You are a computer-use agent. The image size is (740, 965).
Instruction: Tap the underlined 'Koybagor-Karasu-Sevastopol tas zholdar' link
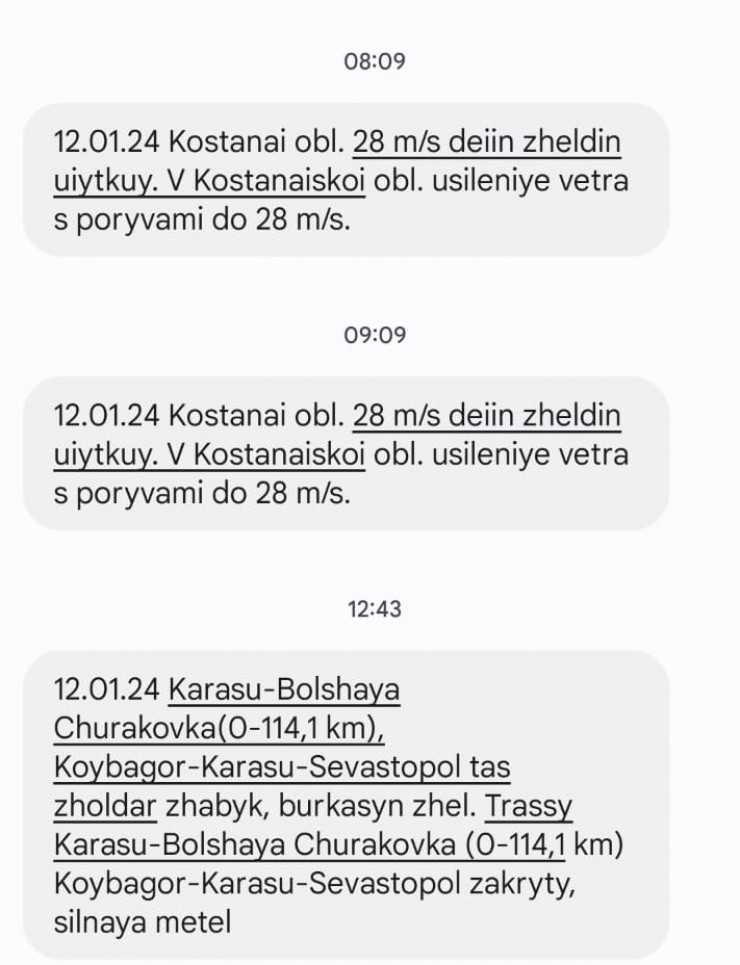pos(280,768)
